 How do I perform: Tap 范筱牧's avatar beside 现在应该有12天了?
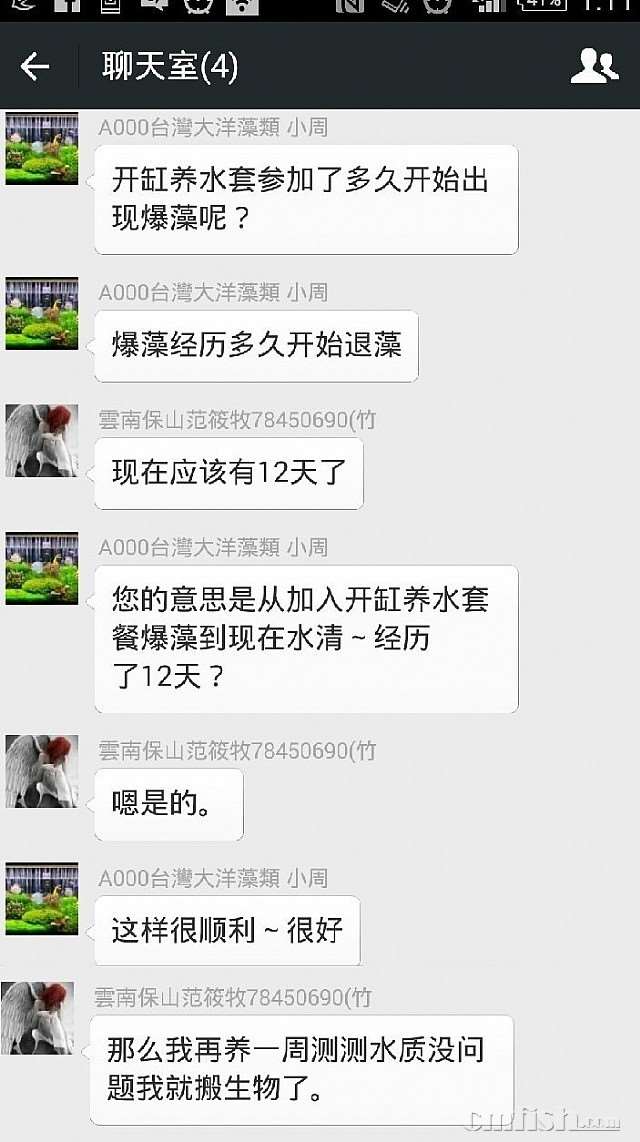point(42,441)
